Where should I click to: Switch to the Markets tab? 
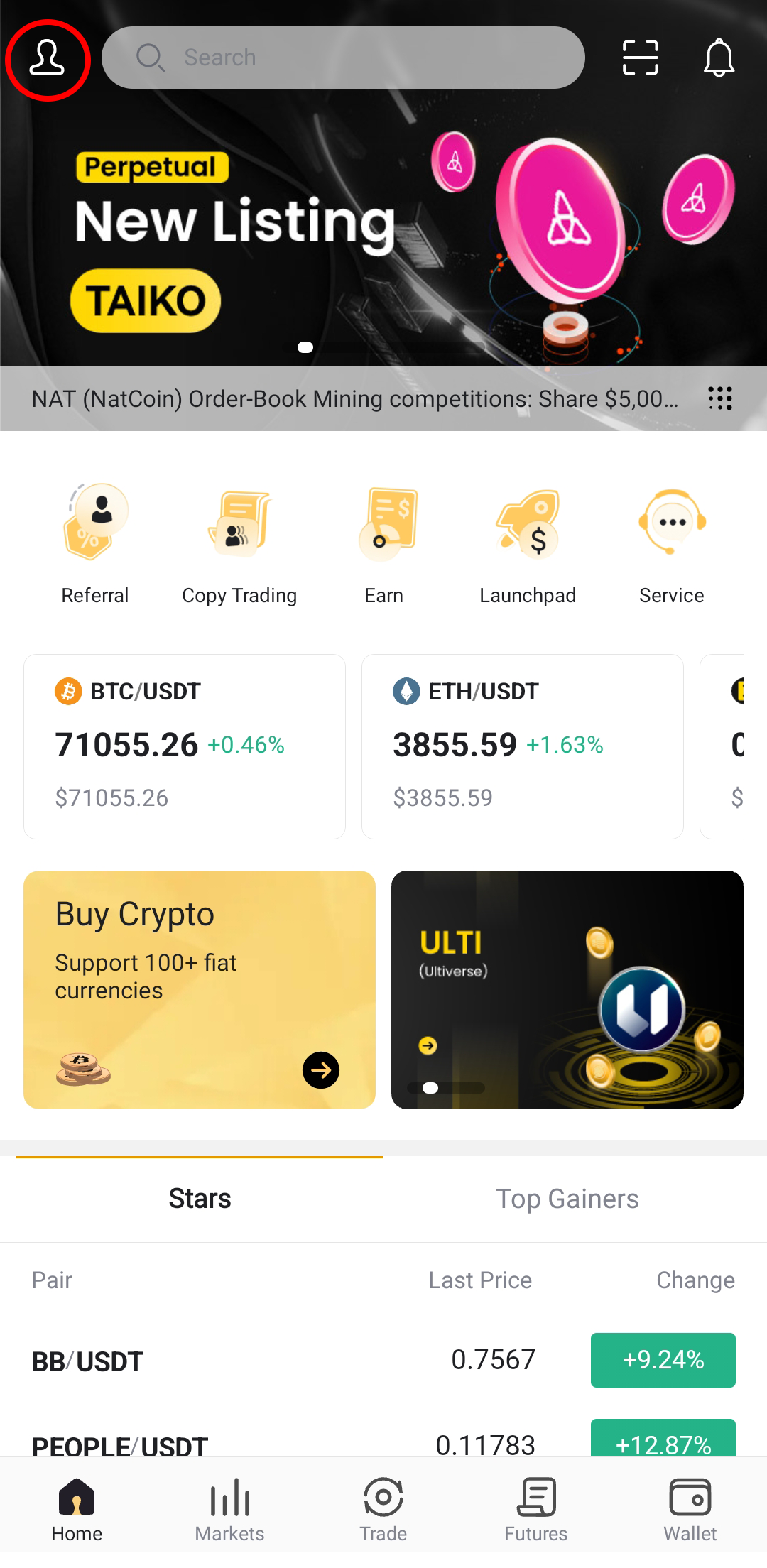click(229, 1510)
